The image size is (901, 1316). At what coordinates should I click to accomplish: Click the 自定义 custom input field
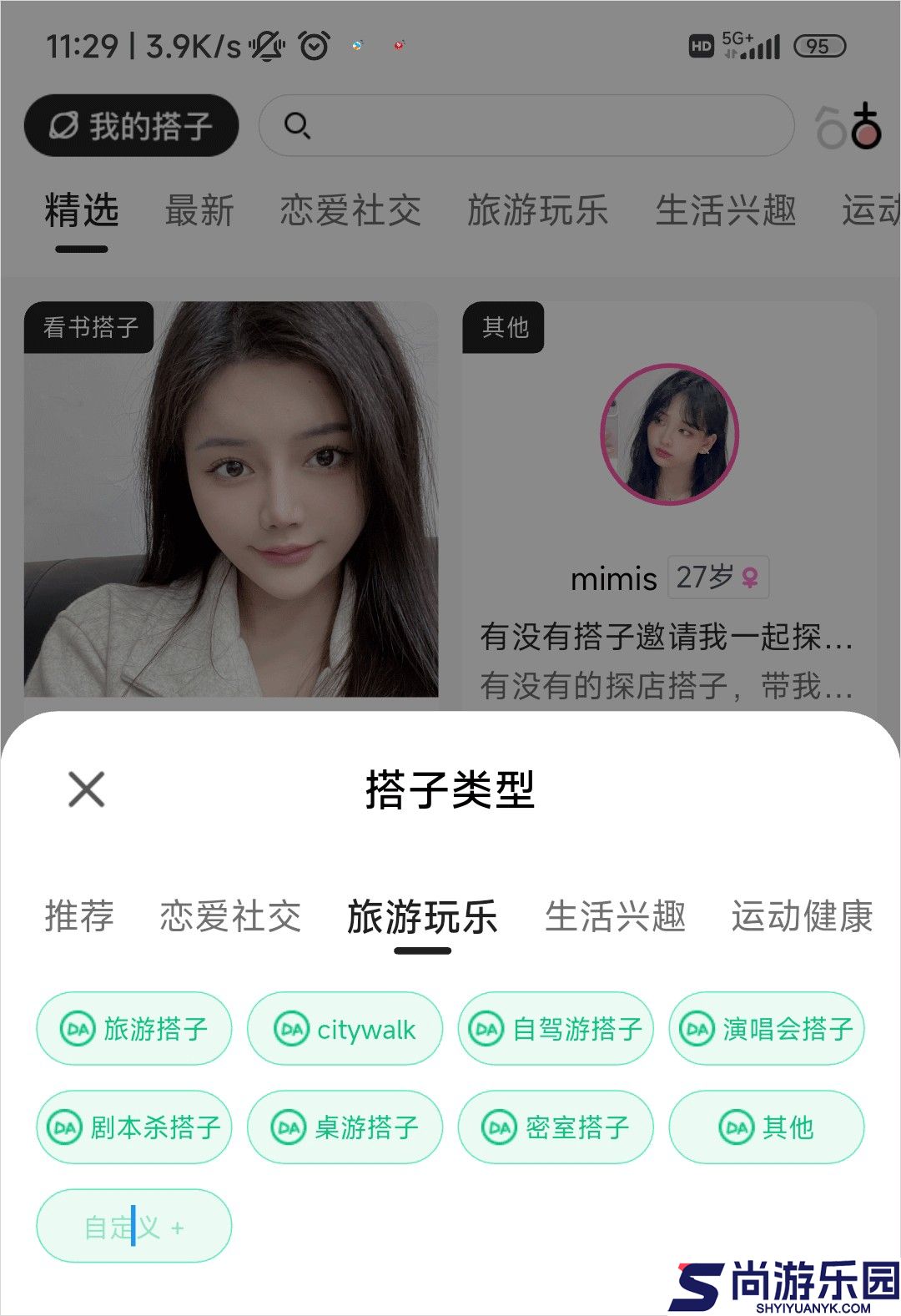click(133, 1225)
